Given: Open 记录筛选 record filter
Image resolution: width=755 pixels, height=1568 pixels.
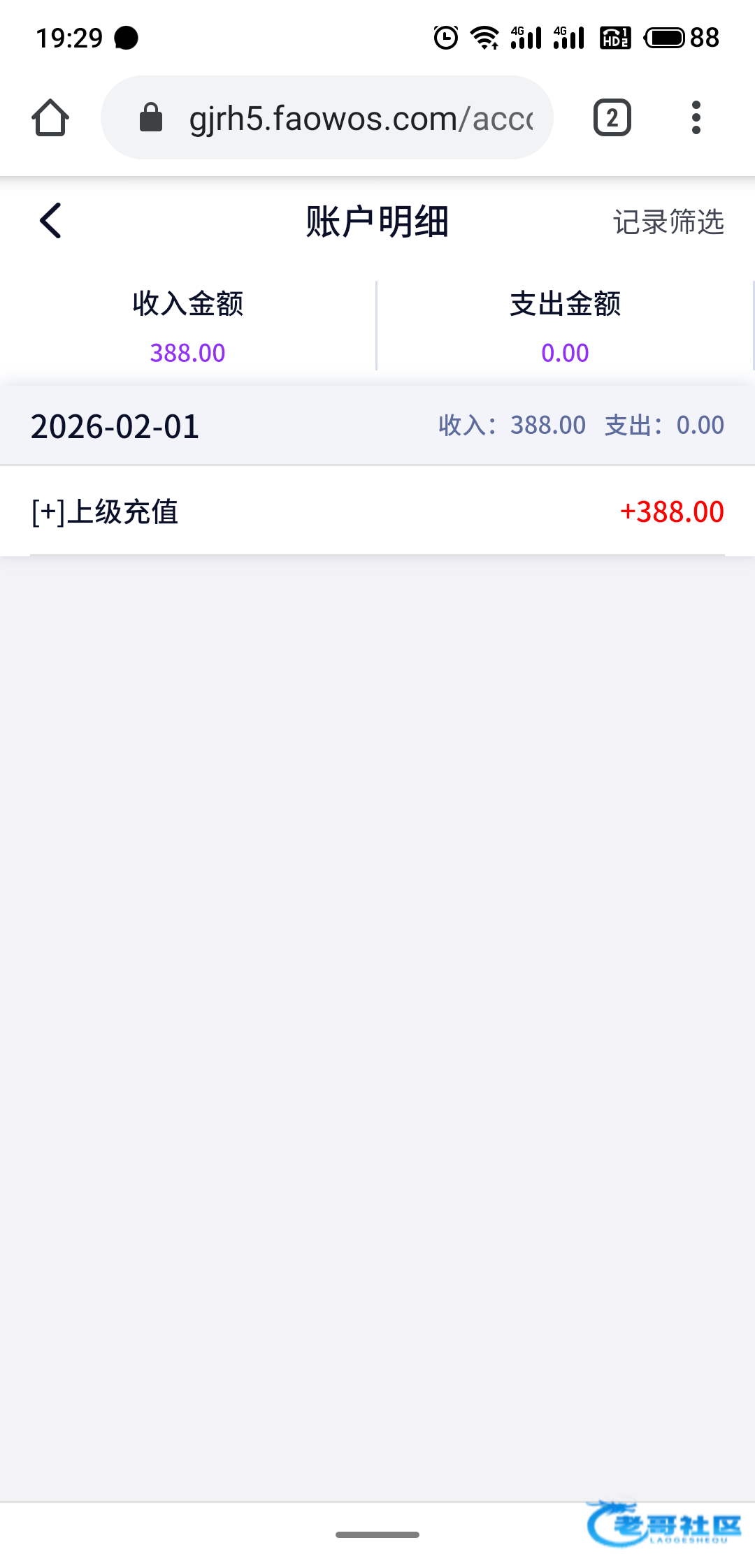Looking at the screenshot, I should coord(668,222).
